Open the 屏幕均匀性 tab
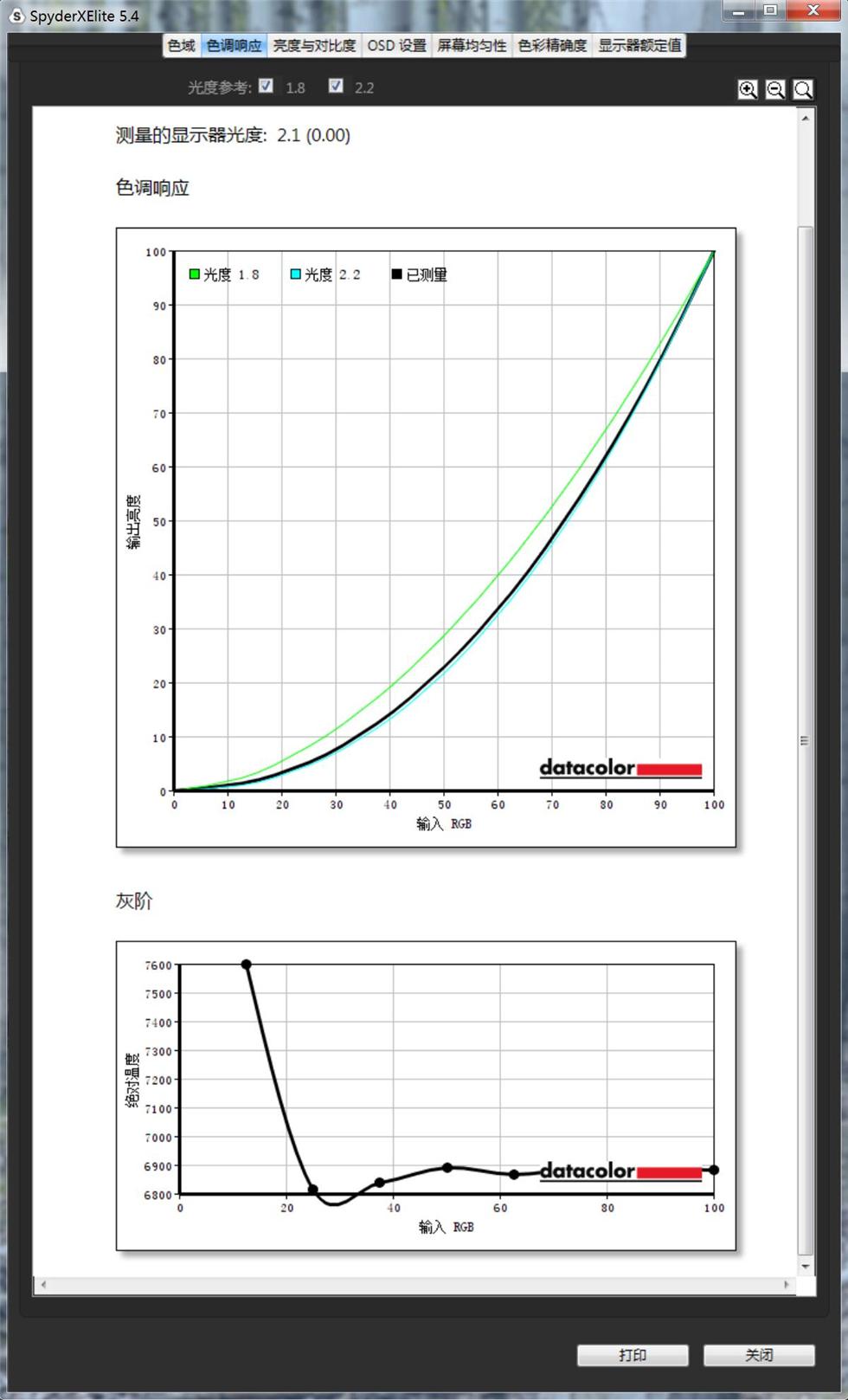 pos(472,46)
